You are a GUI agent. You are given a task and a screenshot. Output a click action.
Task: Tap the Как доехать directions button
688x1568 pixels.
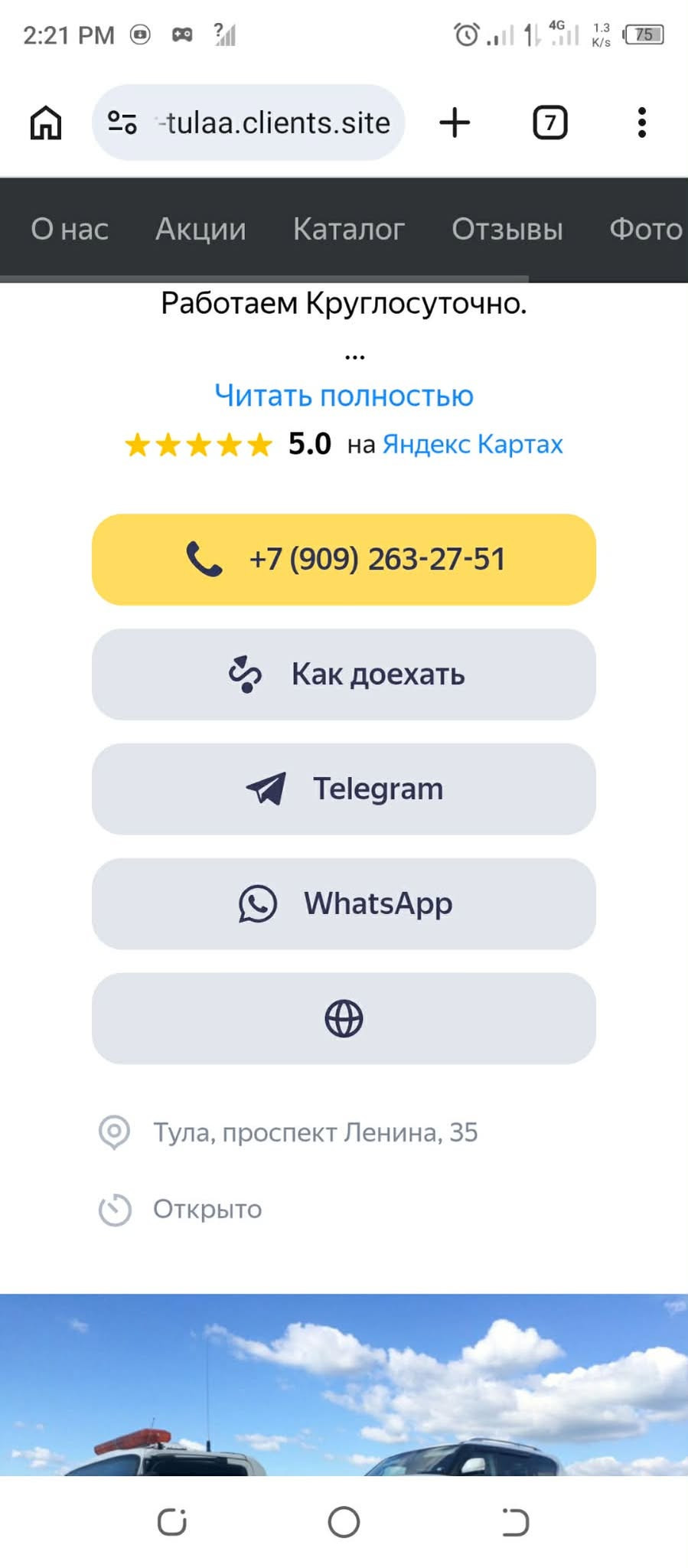(x=344, y=675)
